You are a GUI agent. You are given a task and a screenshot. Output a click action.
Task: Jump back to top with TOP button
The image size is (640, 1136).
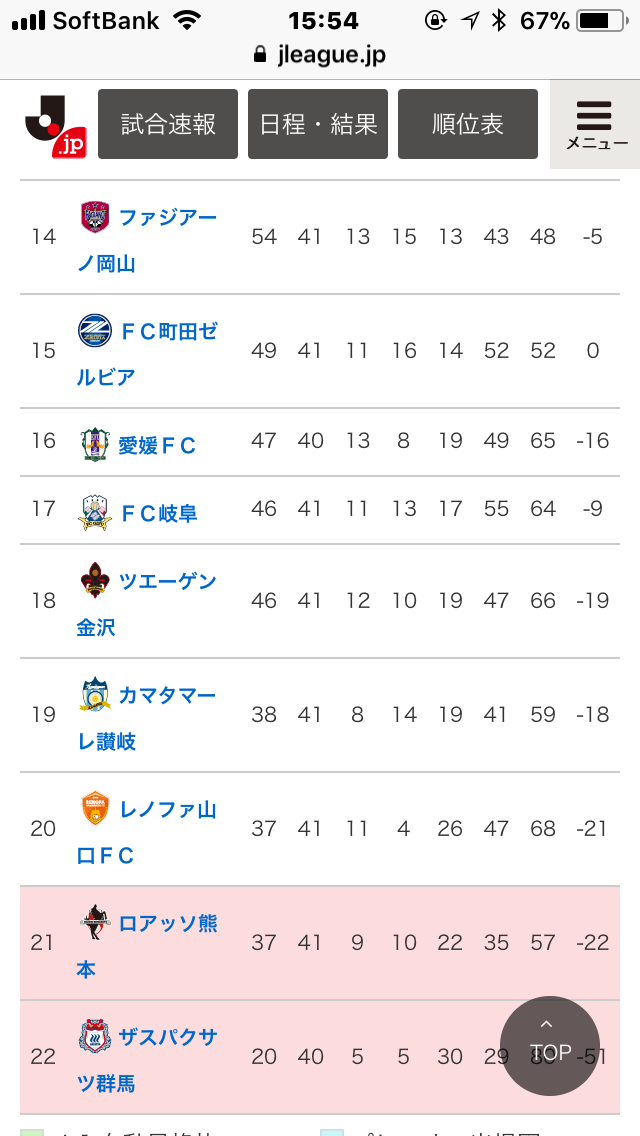550,1045
